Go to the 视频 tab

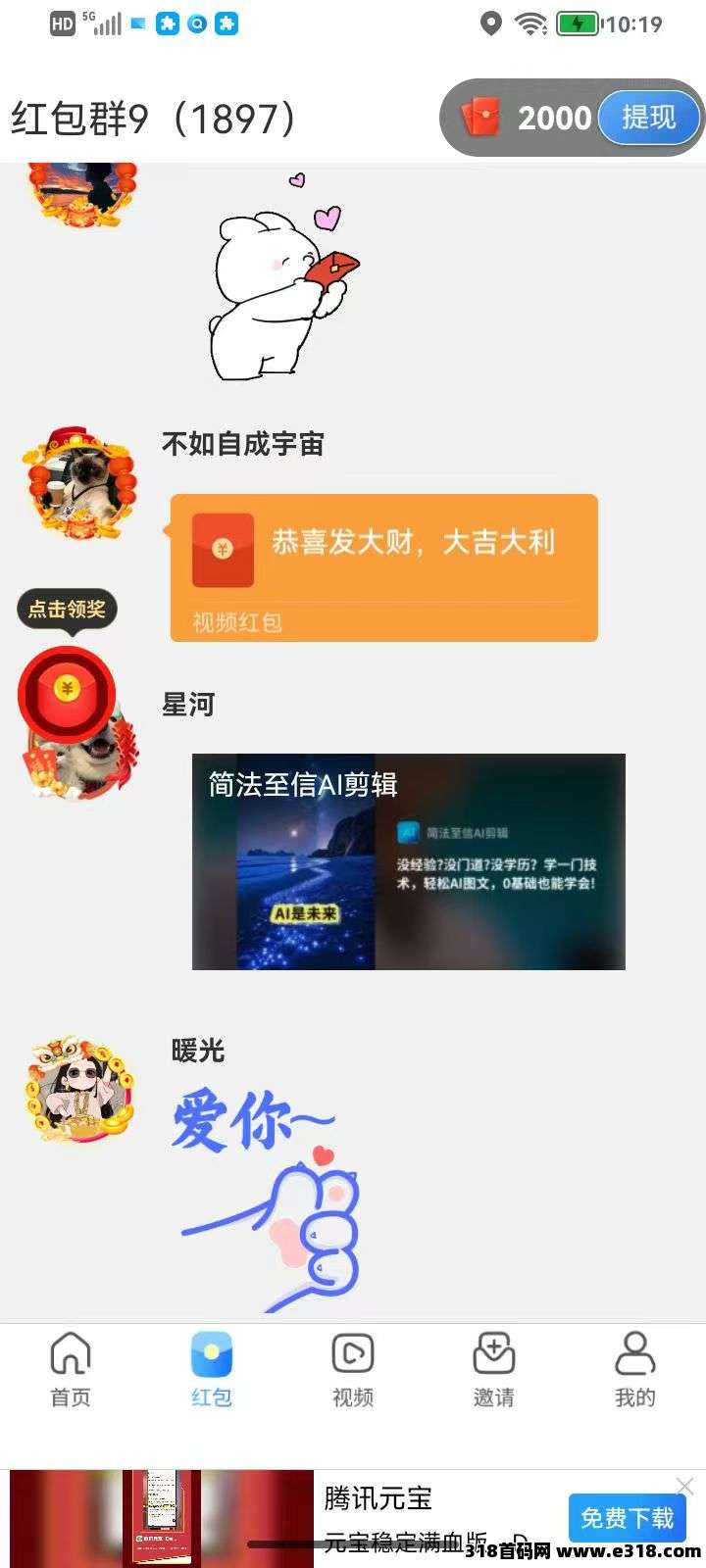point(353,1369)
